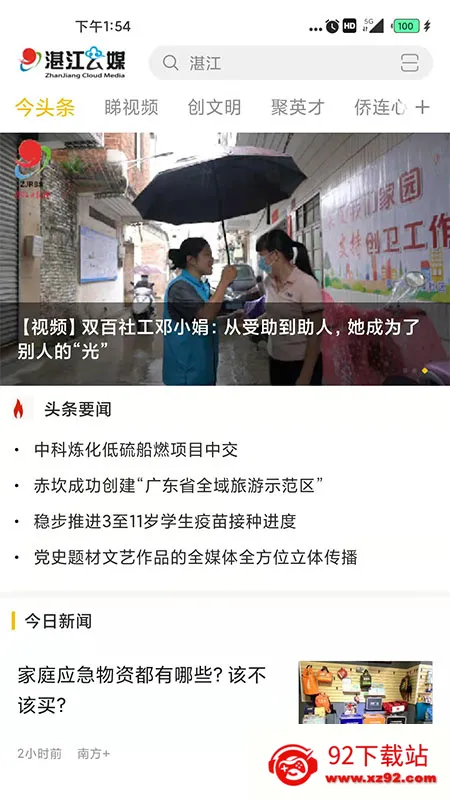
Task: Open the scan icon in search bar
Action: 409,63
